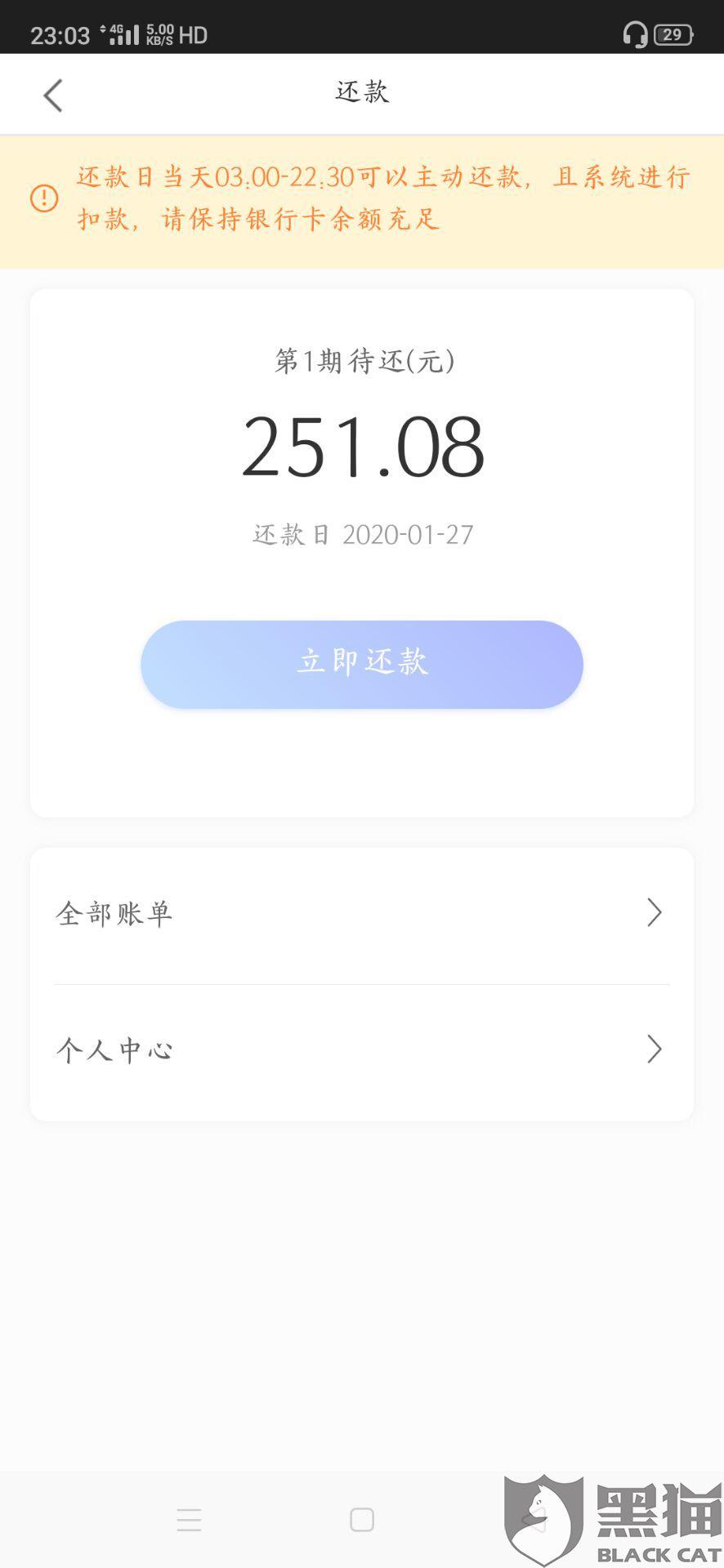Tap the system home button

(361, 1520)
